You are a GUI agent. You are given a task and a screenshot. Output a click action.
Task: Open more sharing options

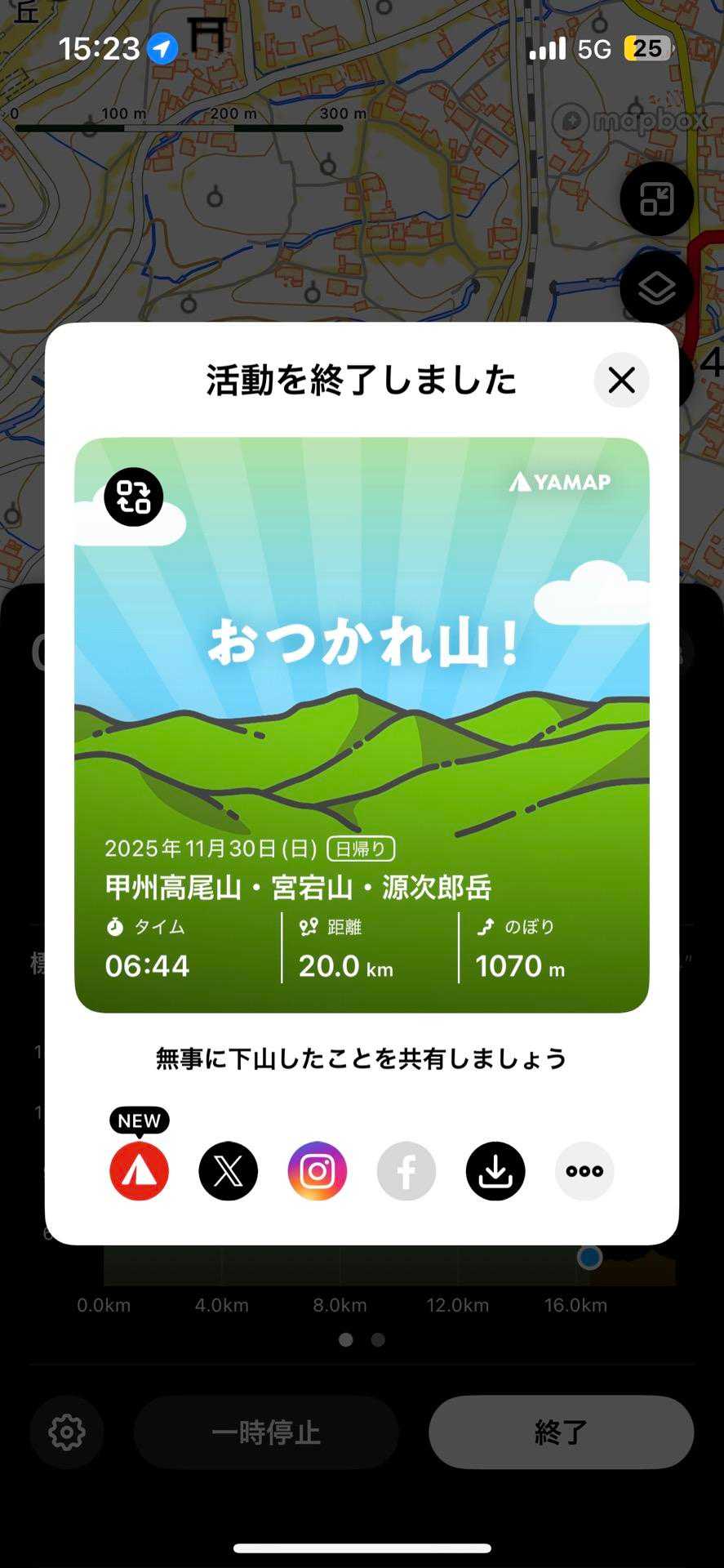coord(584,1170)
